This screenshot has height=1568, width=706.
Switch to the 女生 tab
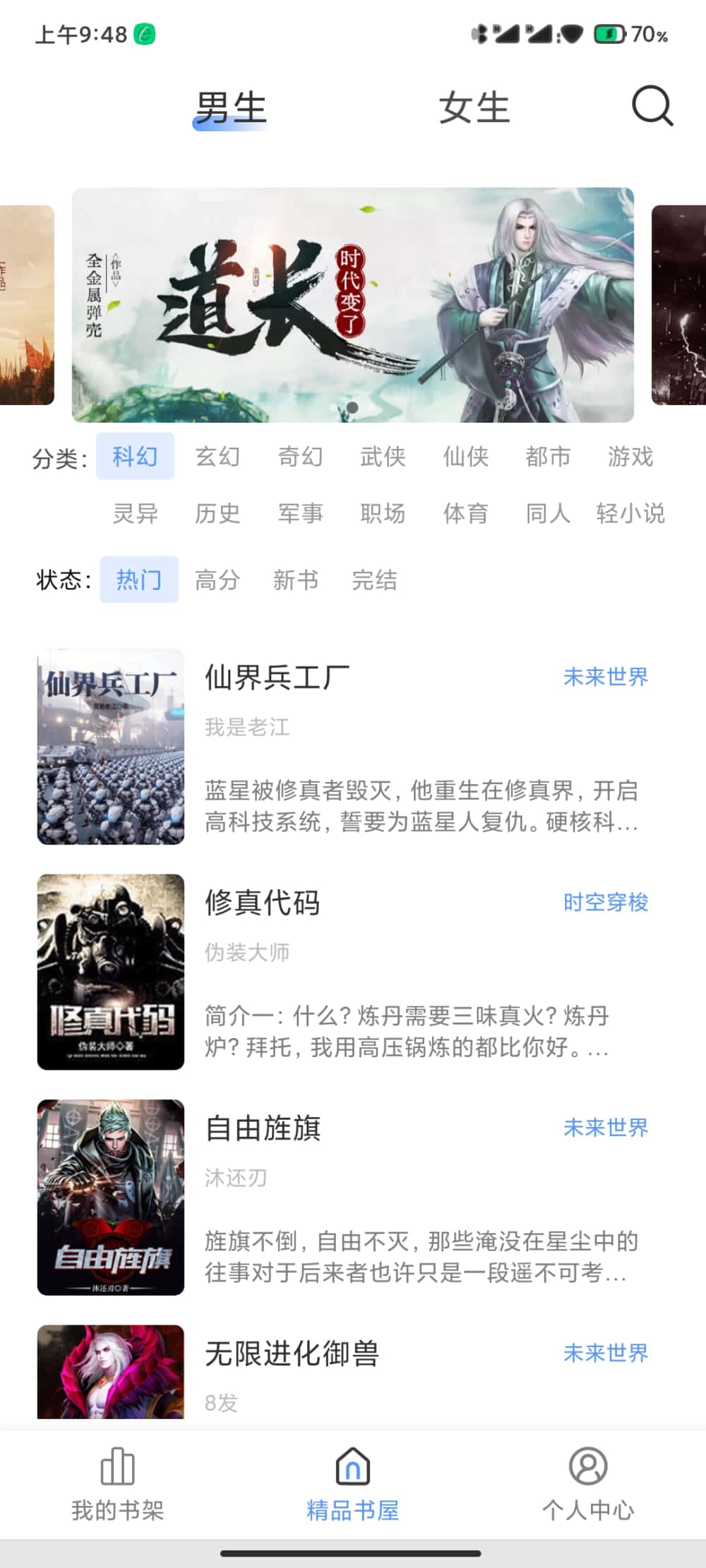pyautogui.click(x=474, y=108)
